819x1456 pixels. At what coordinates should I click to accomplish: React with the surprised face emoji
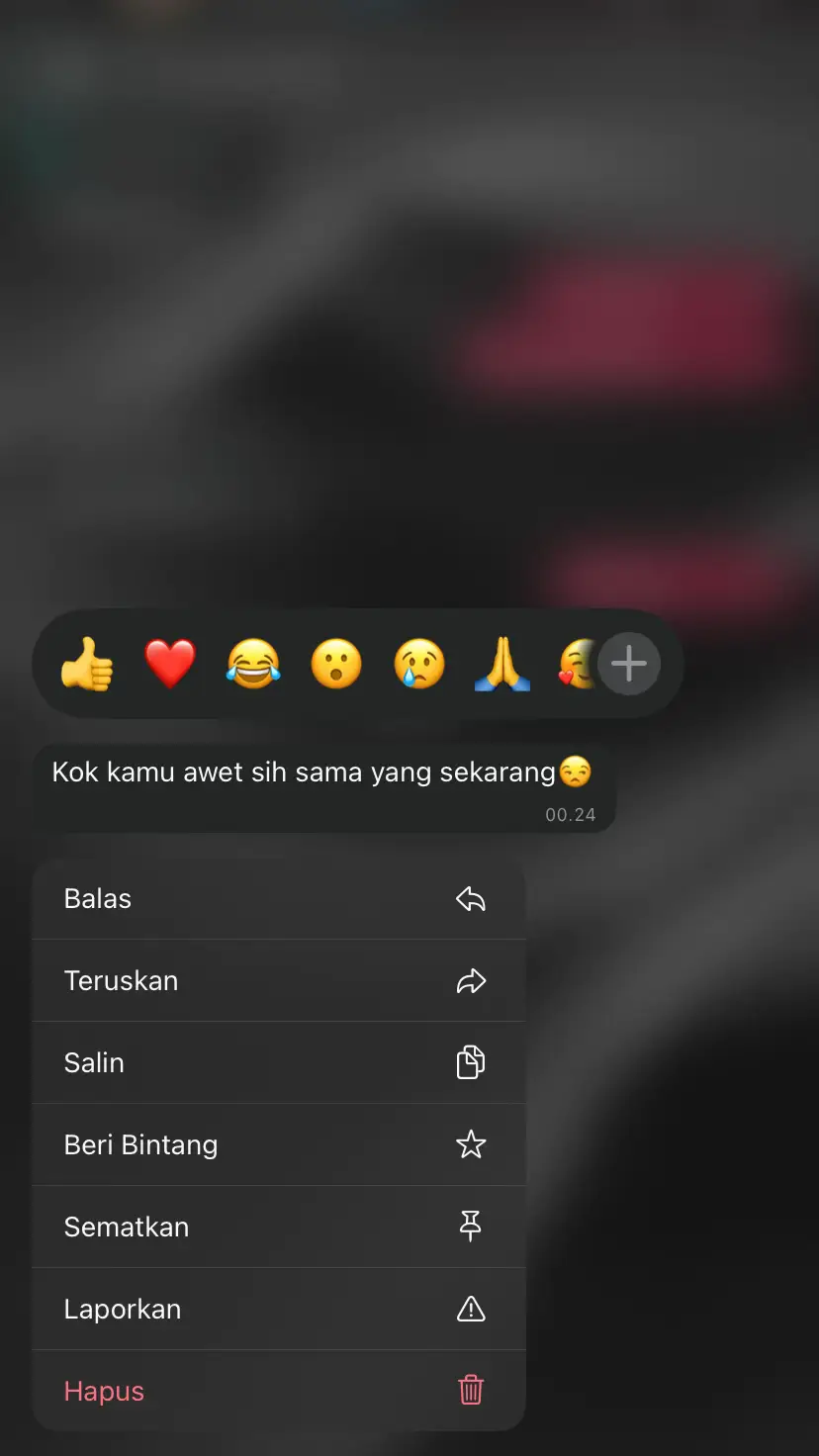click(x=336, y=664)
